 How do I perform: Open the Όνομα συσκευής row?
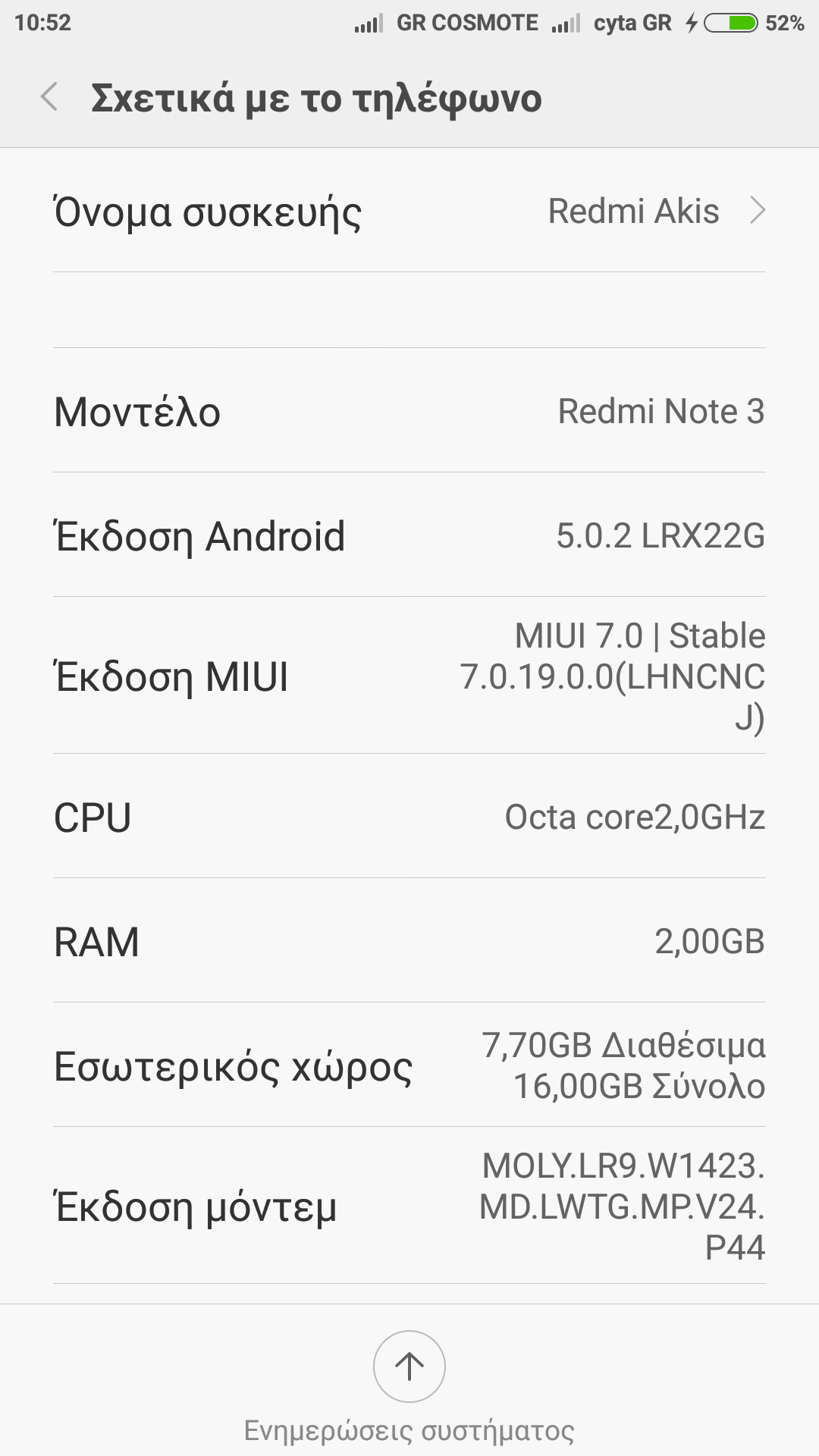click(x=409, y=211)
